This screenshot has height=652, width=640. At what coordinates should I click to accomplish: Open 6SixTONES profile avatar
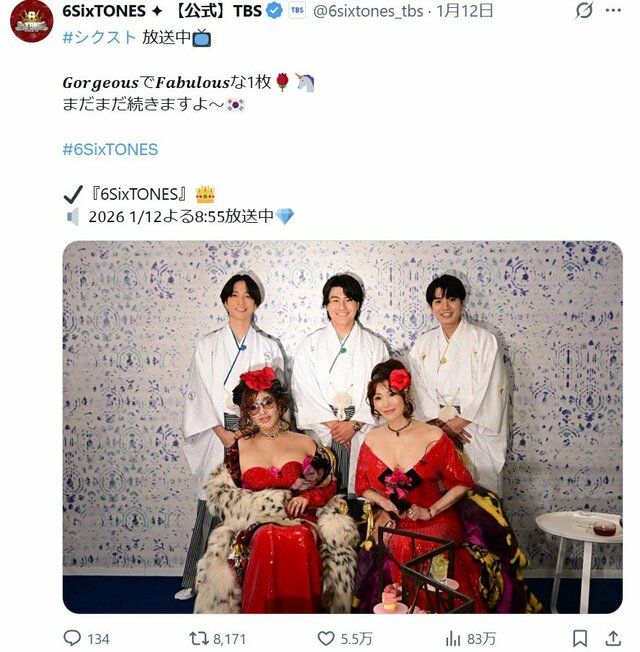coord(31,20)
